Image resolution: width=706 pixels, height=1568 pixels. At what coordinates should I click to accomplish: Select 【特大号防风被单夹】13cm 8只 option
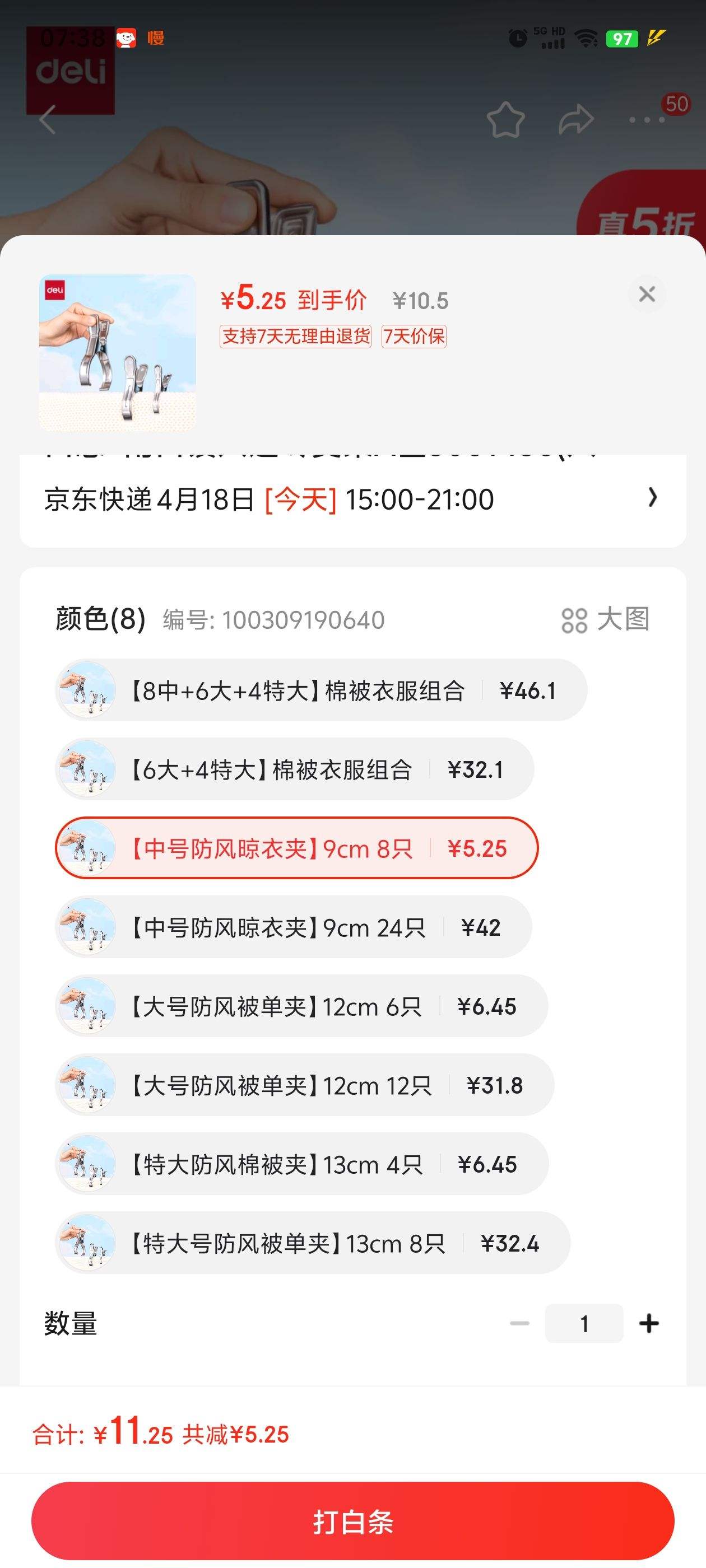pyautogui.click(x=313, y=1243)
